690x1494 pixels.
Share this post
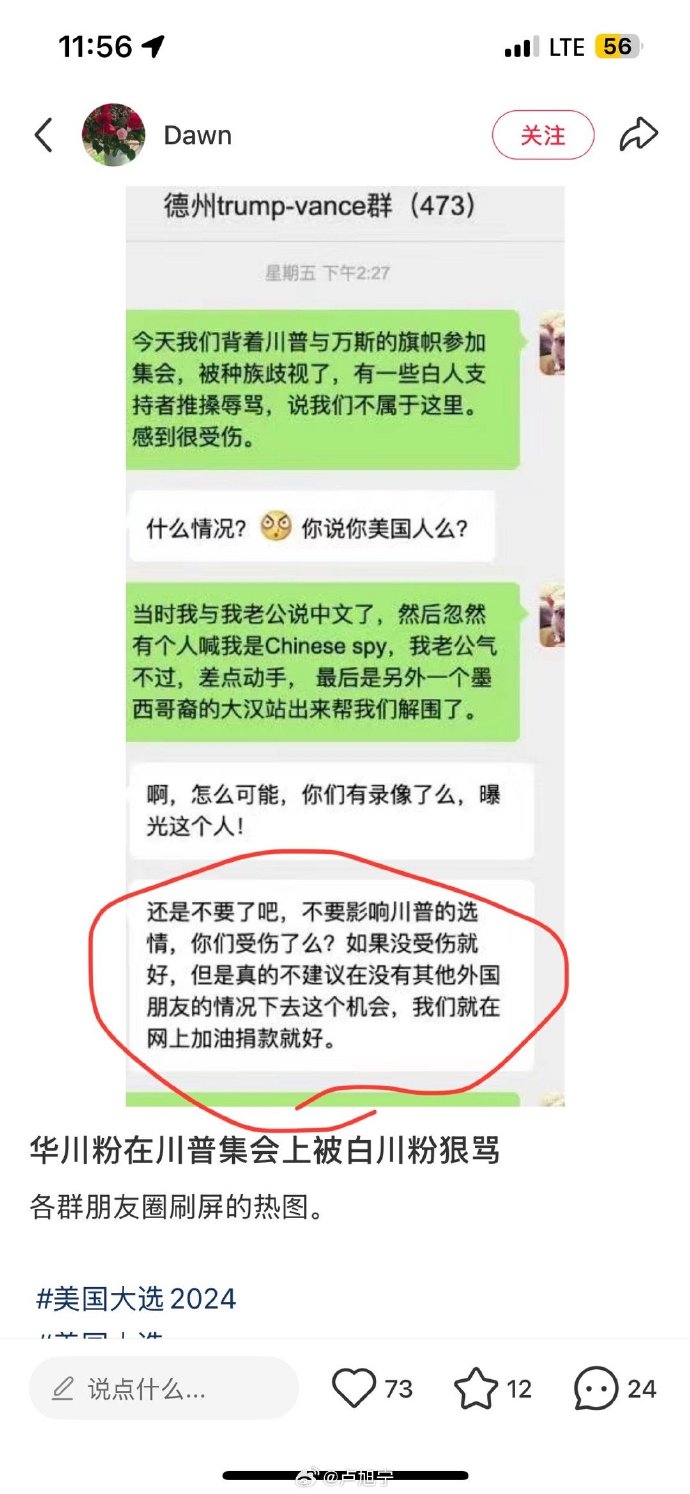tap(638, 135)
